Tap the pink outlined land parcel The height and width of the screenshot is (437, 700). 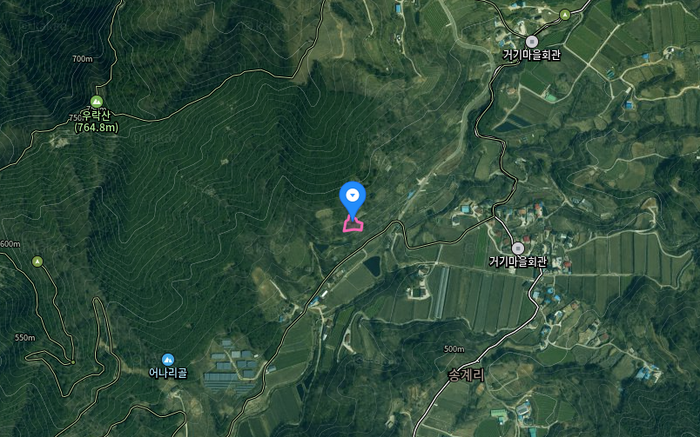point(353,226)
